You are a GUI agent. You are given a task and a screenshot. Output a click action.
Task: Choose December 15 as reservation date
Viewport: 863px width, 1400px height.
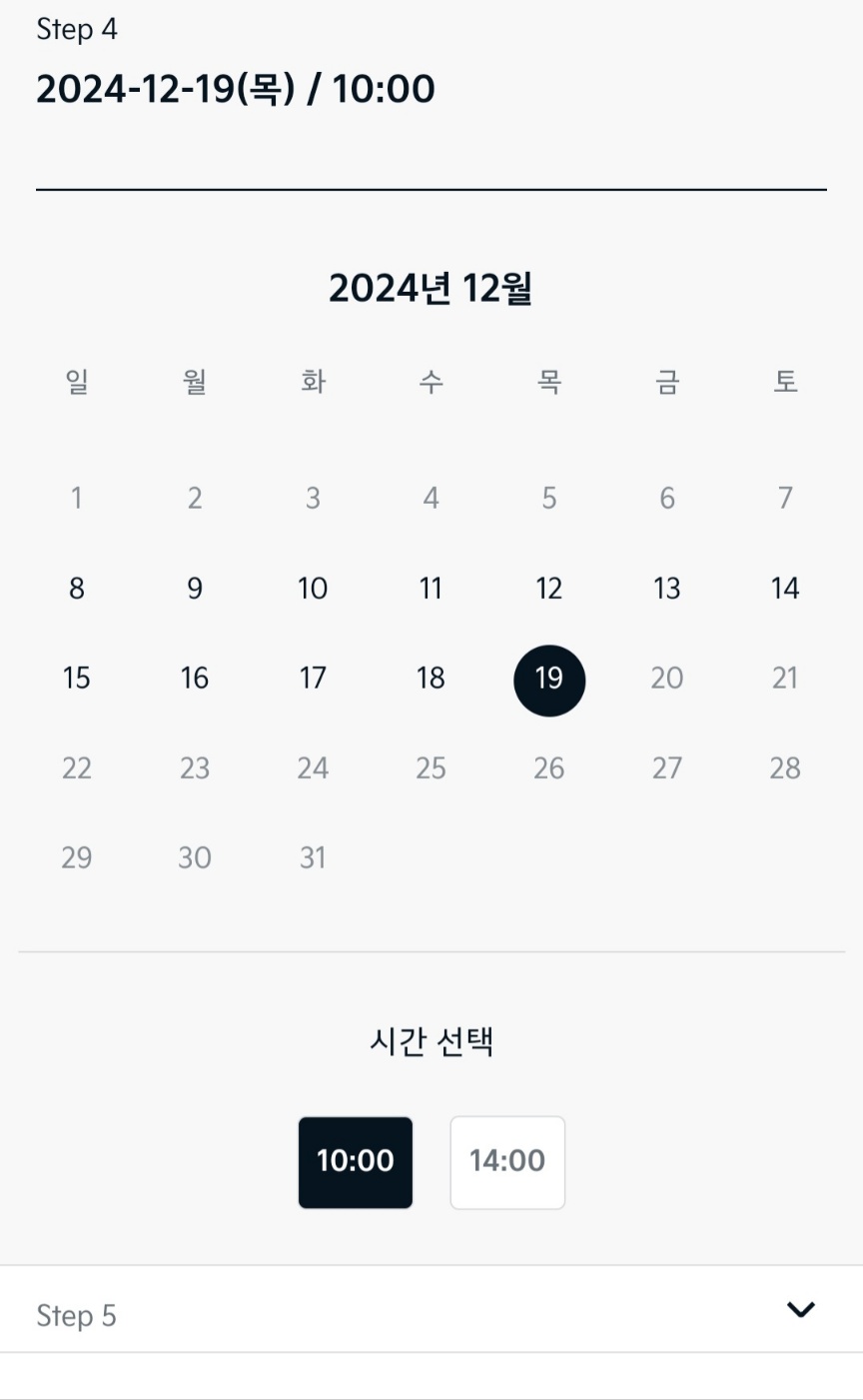[x=76, y=679]
